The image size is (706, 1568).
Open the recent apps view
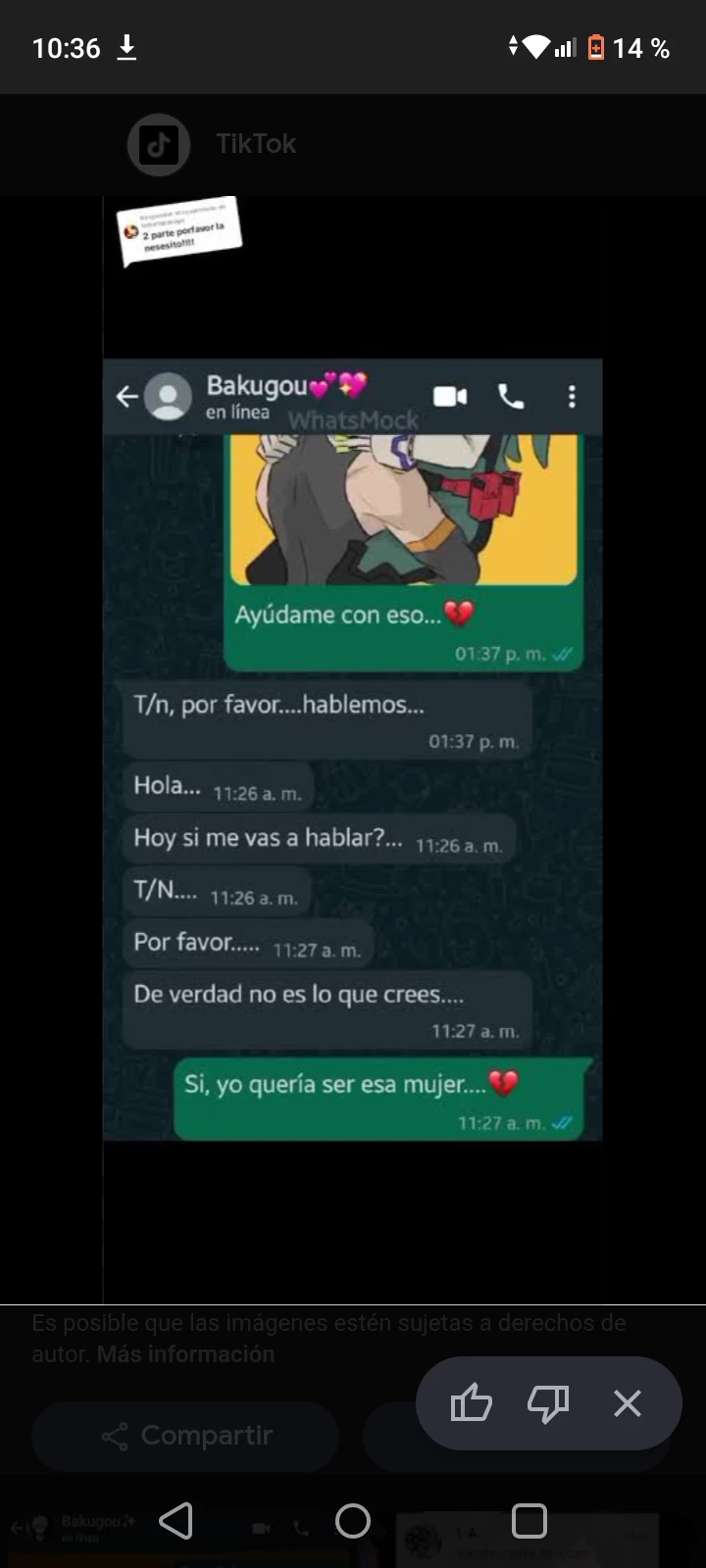[x=529, y=1521]
